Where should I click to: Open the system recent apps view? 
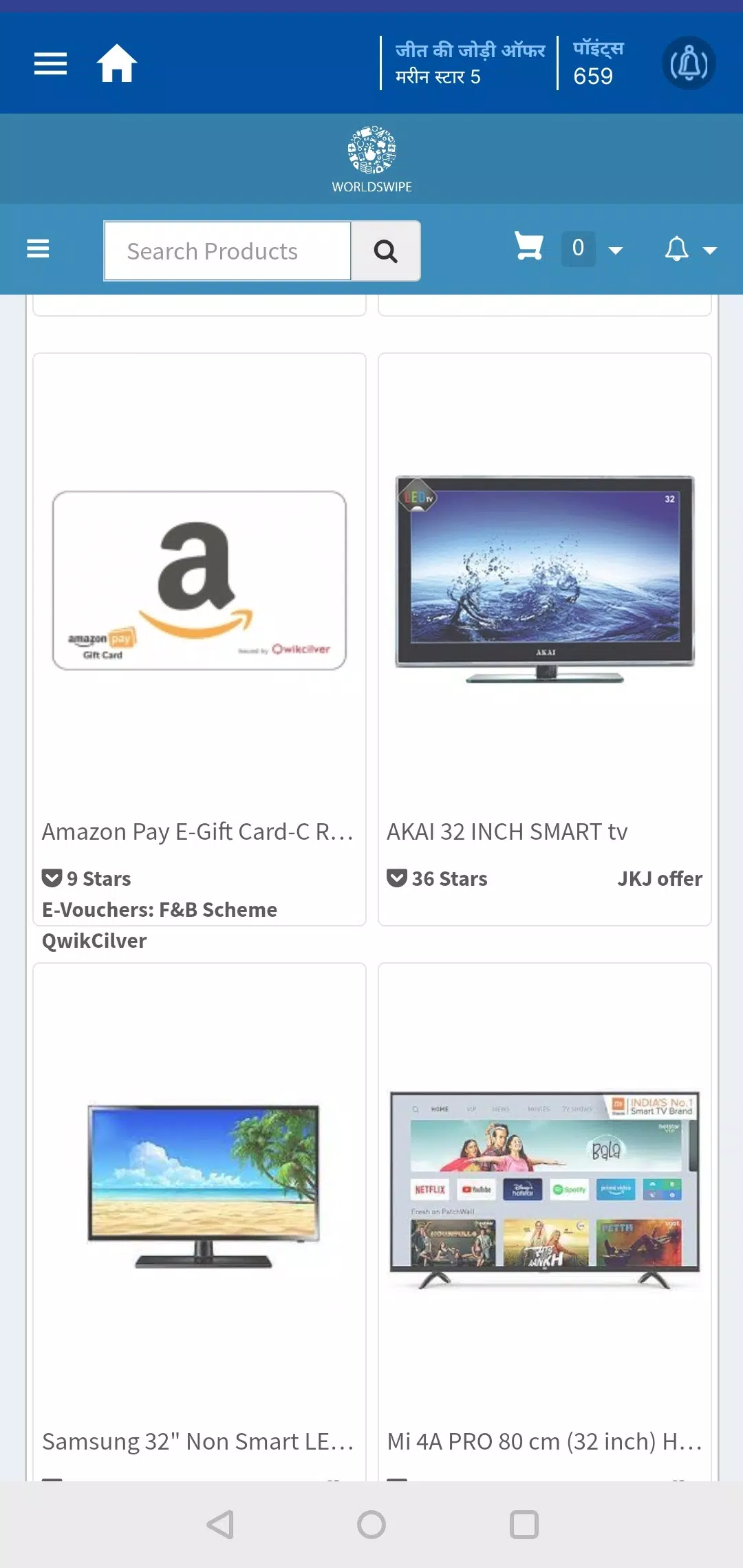[524, 1525]
